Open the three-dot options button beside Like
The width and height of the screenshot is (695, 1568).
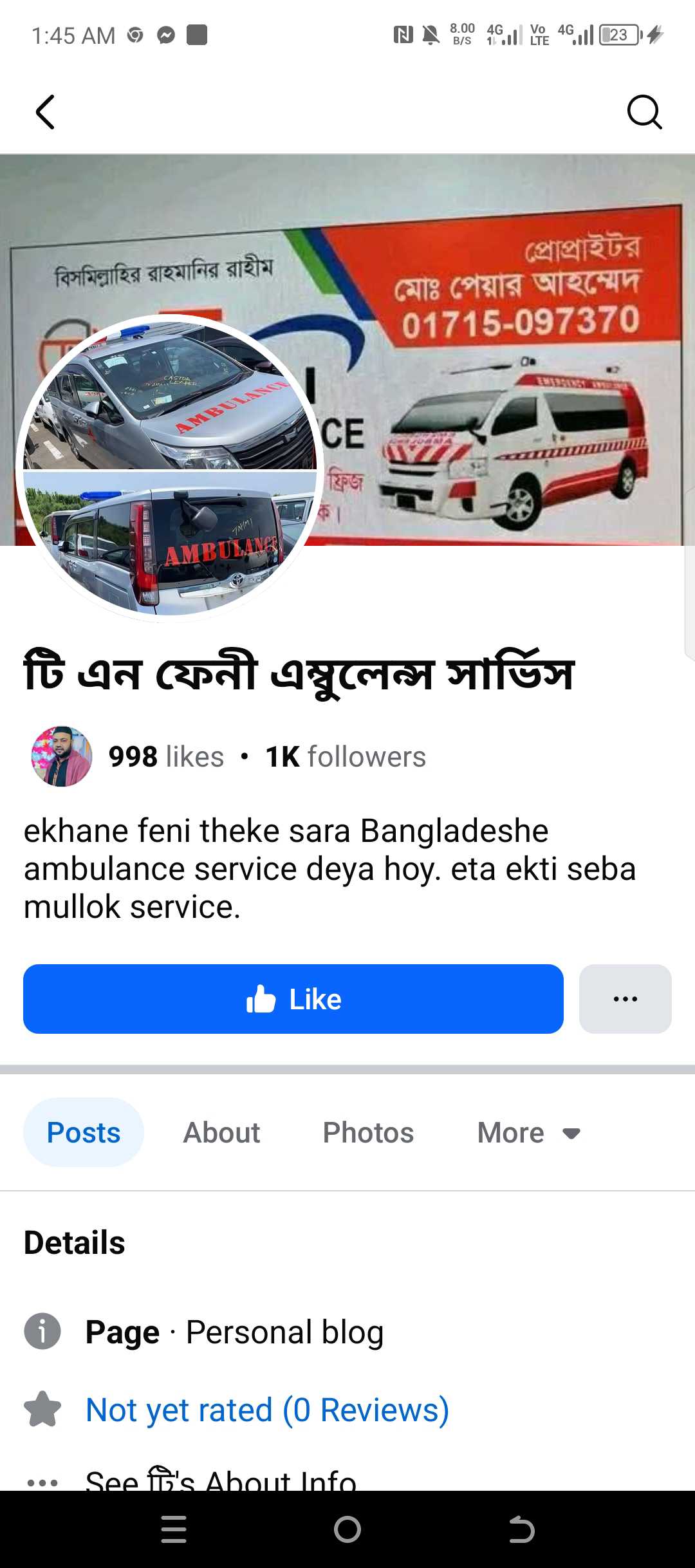click(x=625, y=999)
